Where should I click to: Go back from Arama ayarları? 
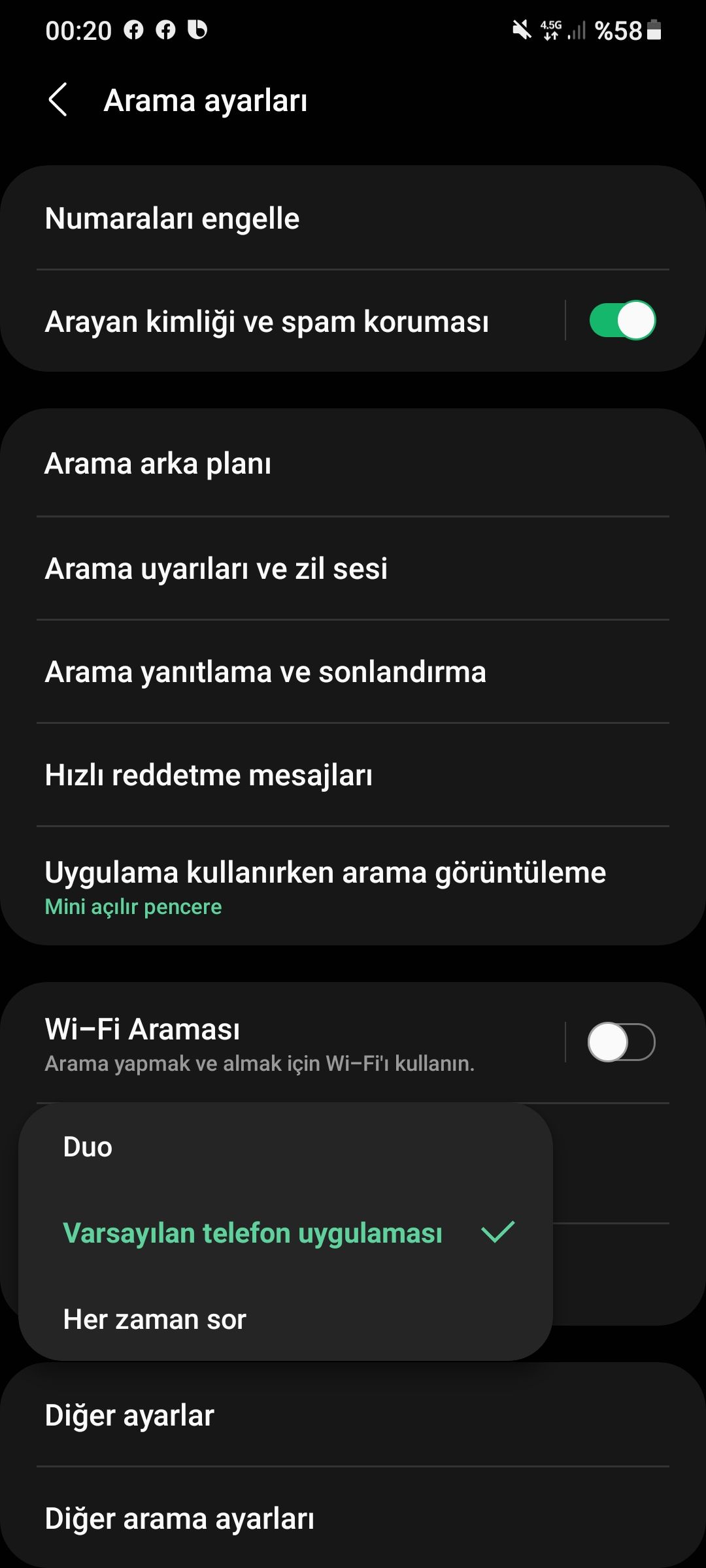click(58, 100)
